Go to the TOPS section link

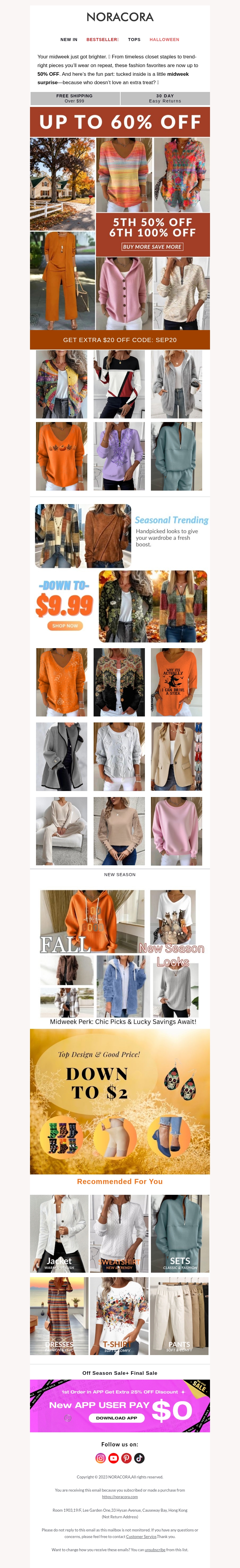[134, 40]
